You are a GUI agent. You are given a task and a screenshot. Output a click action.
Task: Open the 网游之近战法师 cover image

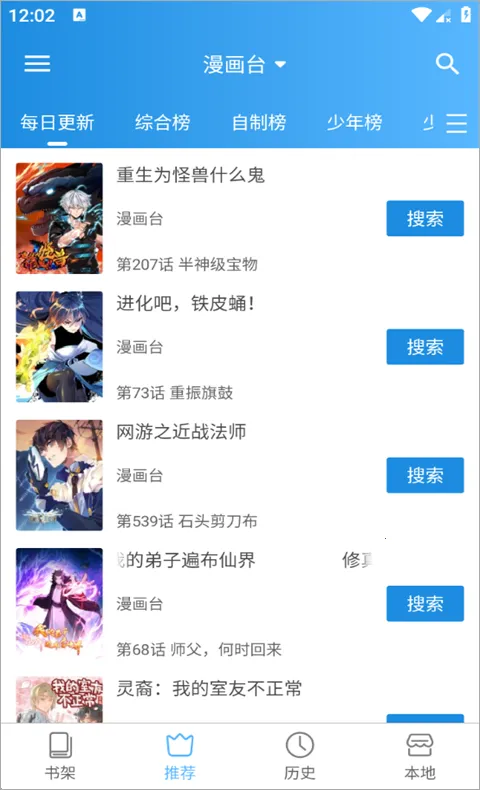[x=59, y=475]
